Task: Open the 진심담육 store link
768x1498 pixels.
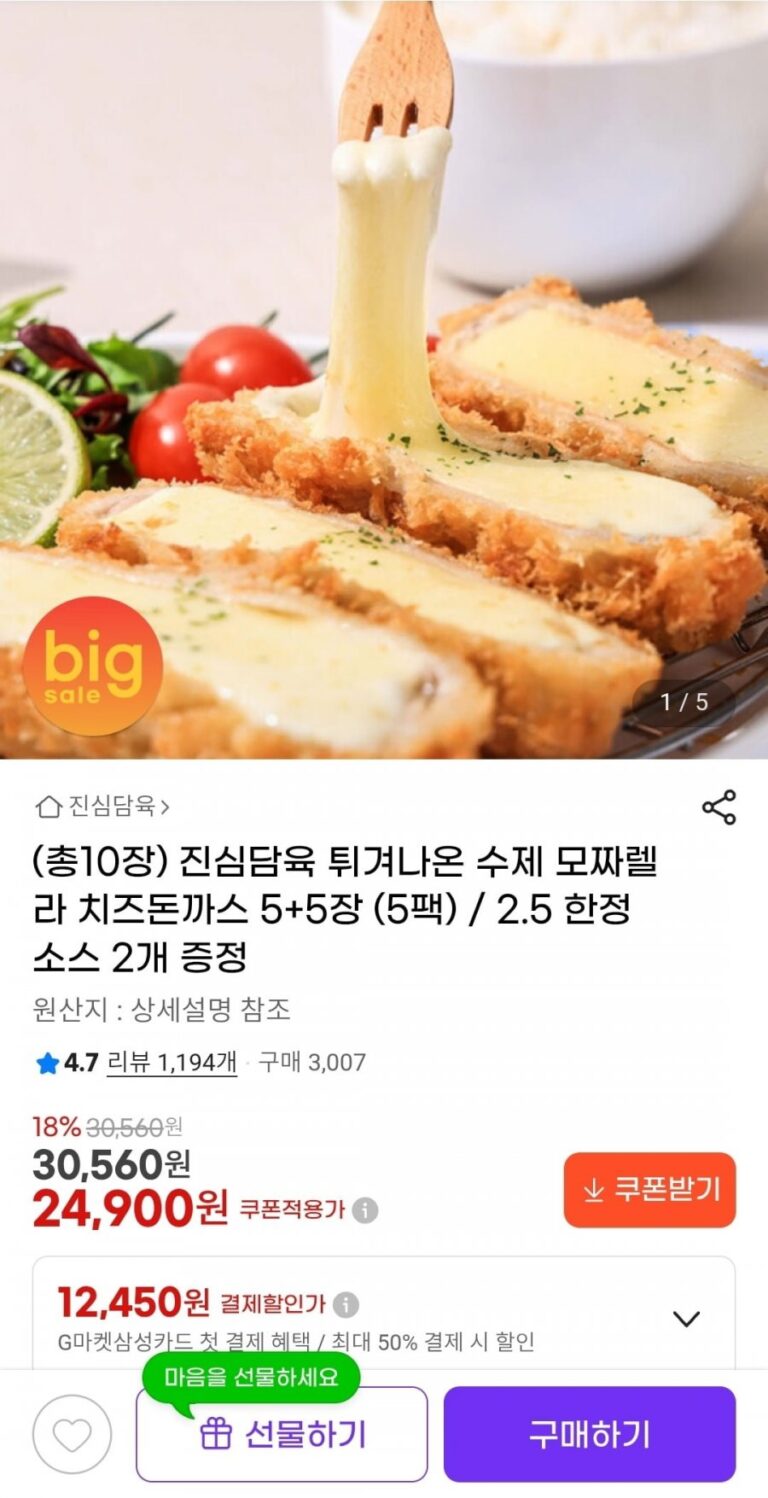Action: (104, 806)
